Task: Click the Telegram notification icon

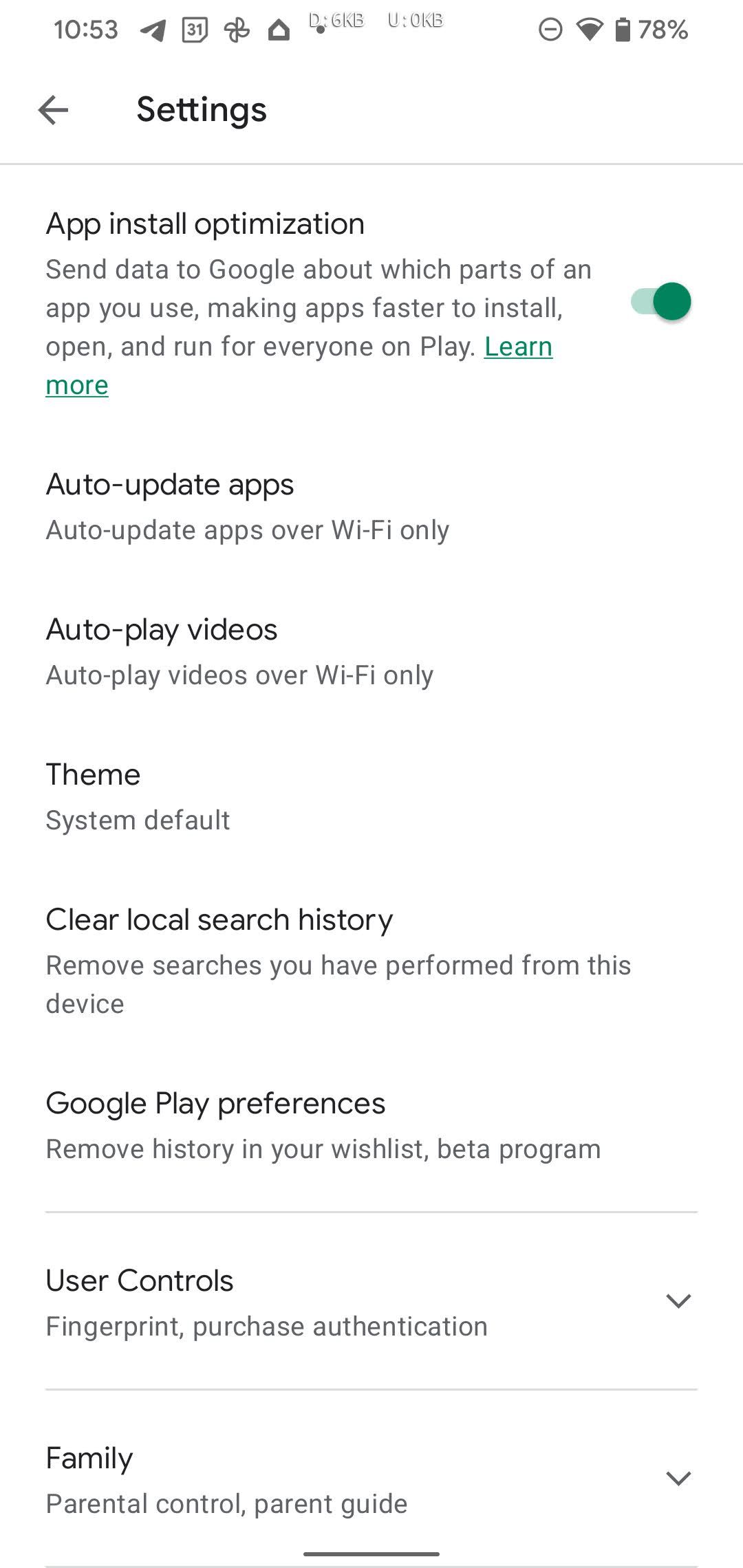Action: [151, 28]
